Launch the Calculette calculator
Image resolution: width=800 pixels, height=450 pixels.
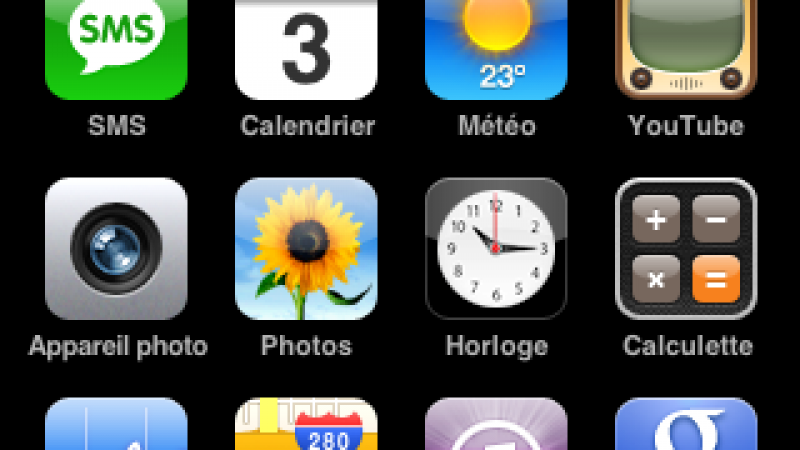pos(686,249)
